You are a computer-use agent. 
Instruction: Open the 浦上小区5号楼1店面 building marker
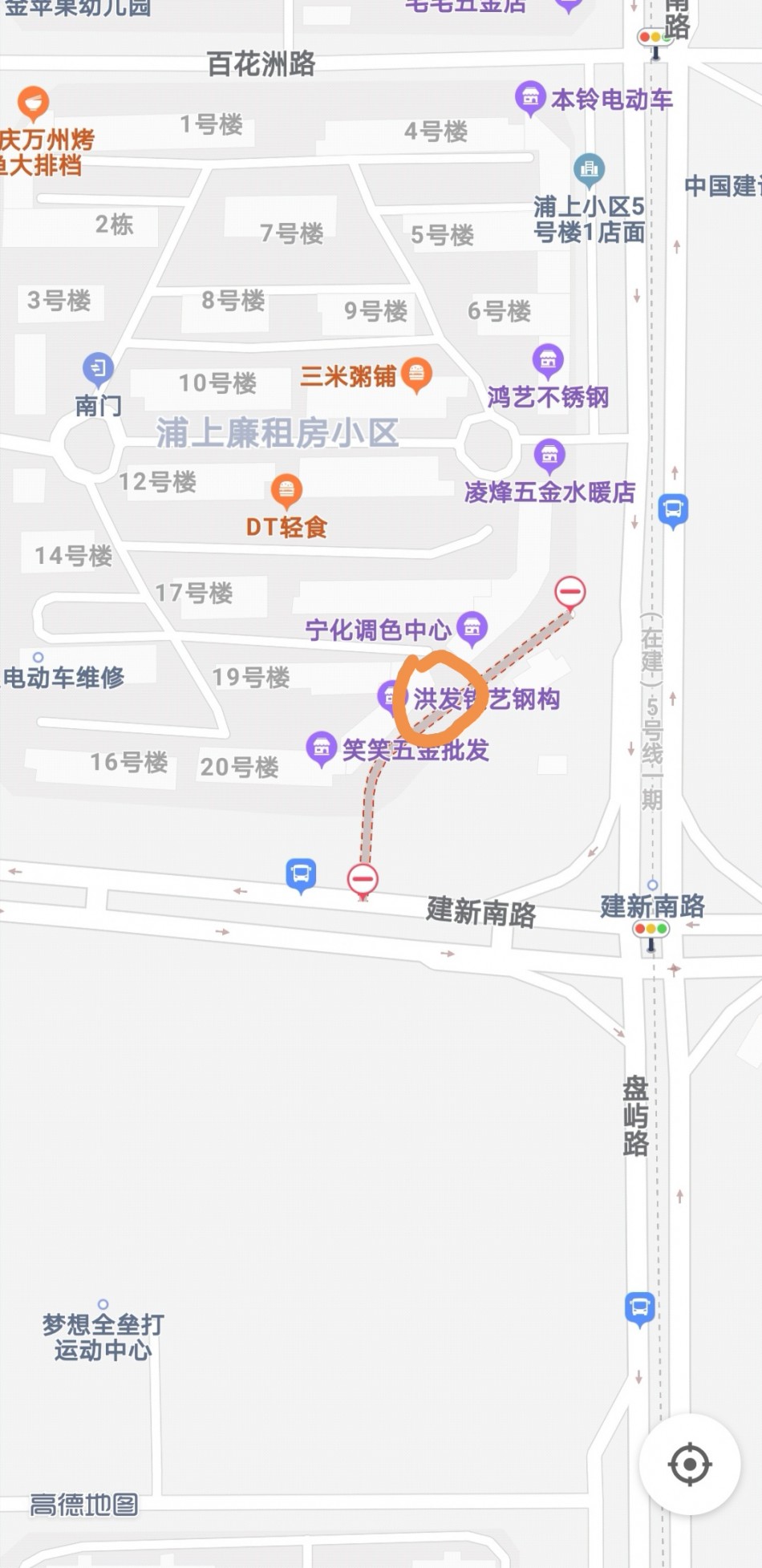coord(589,168)
